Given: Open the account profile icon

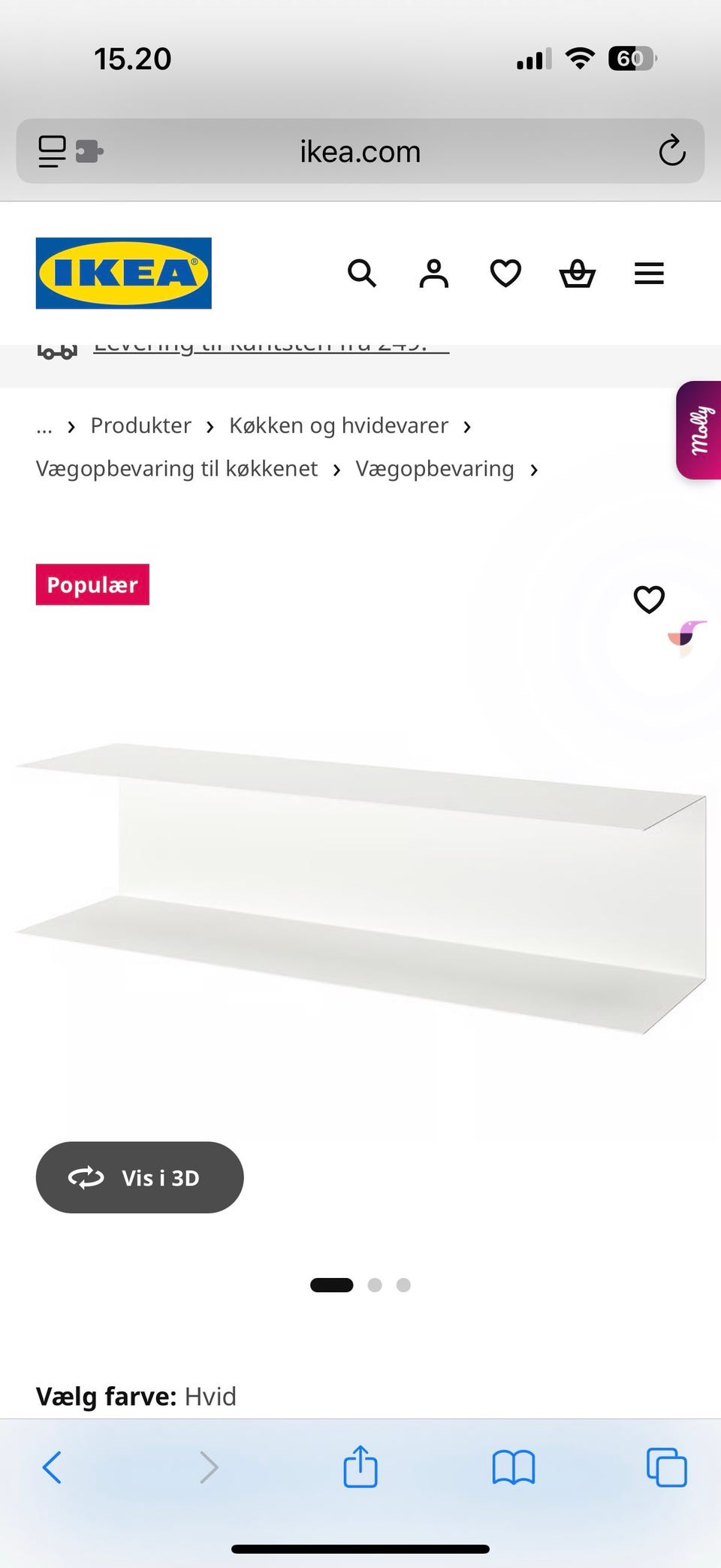Looking at the screenshot, I should point(433,273).
